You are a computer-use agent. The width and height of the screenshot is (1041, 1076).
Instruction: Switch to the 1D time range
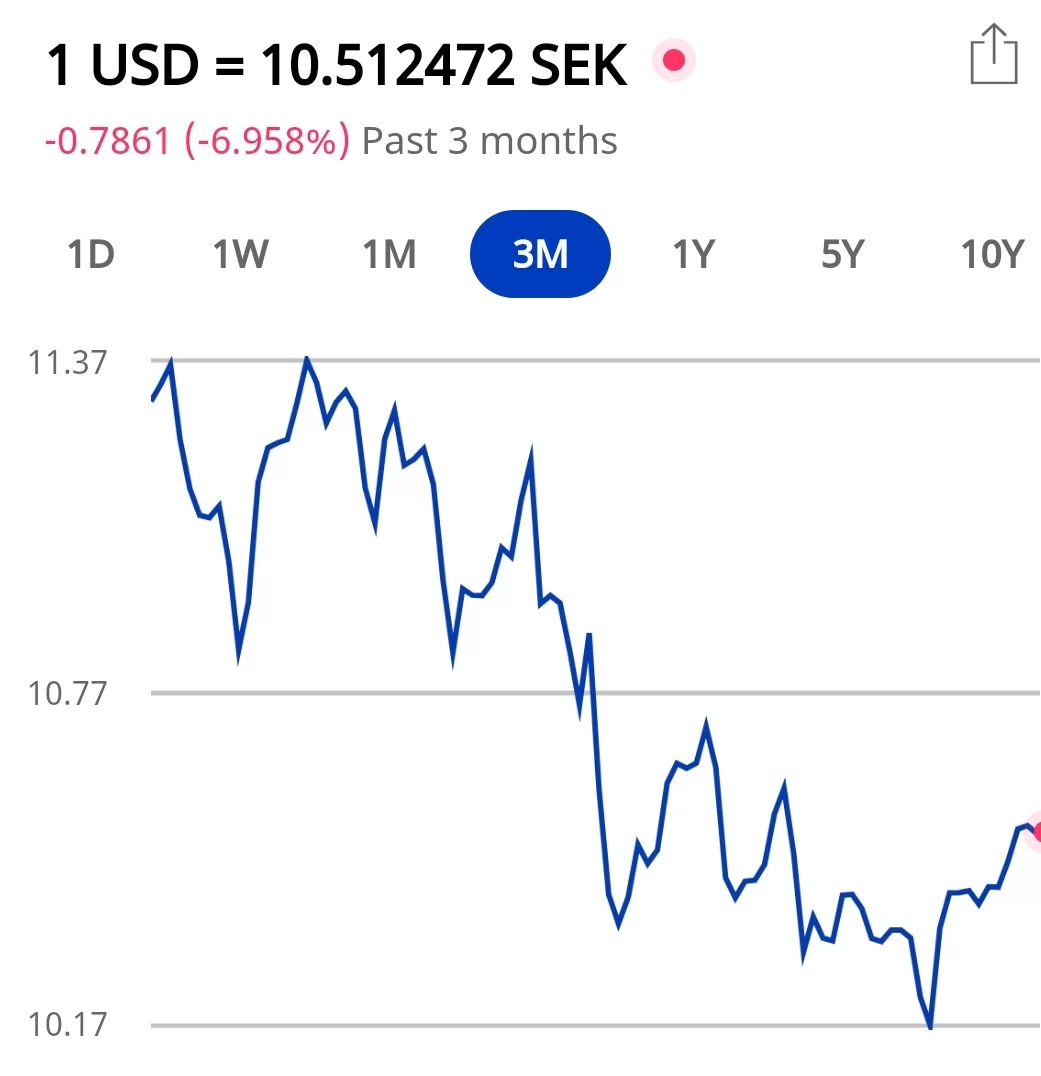click(90, 254)
